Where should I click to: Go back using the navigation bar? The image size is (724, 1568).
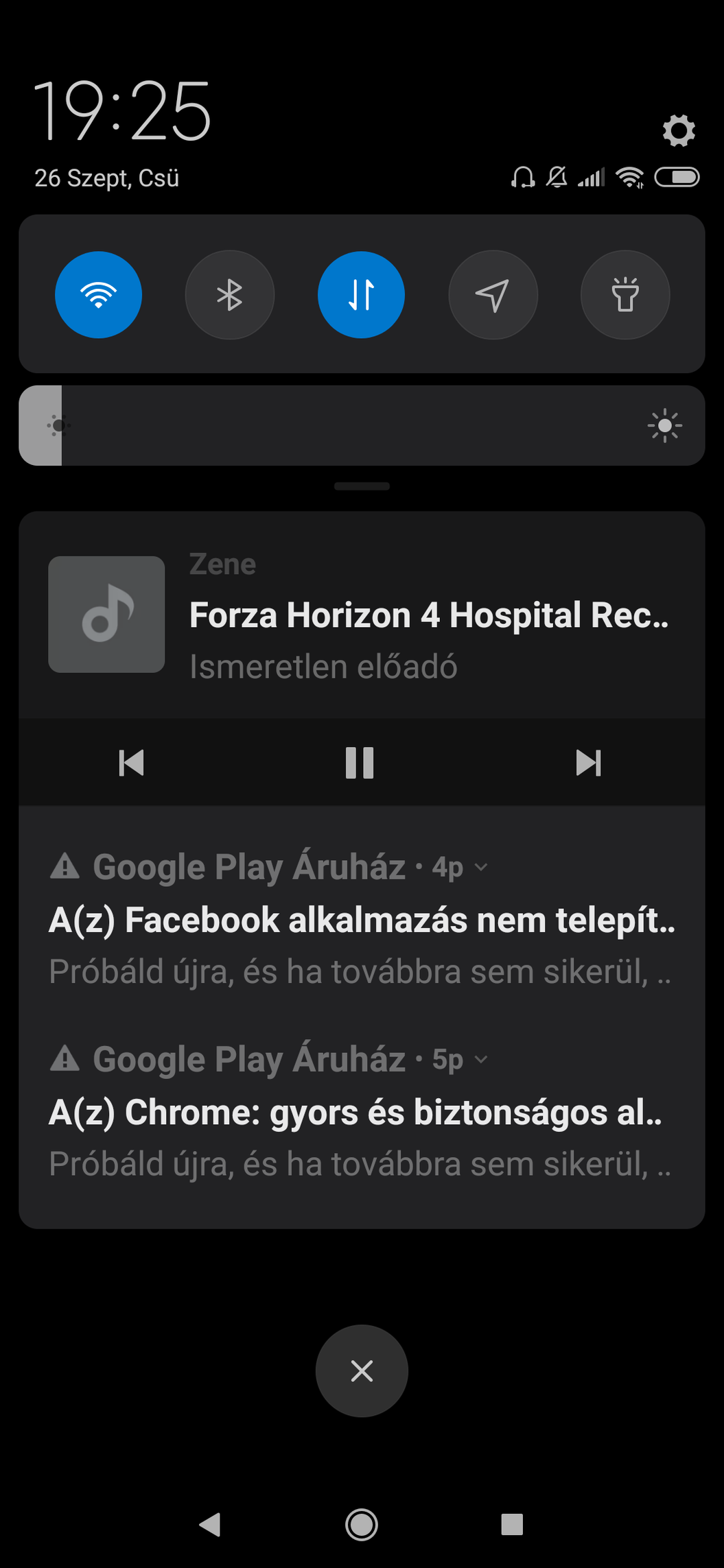pyautogui.click(x=210, y=1524)
